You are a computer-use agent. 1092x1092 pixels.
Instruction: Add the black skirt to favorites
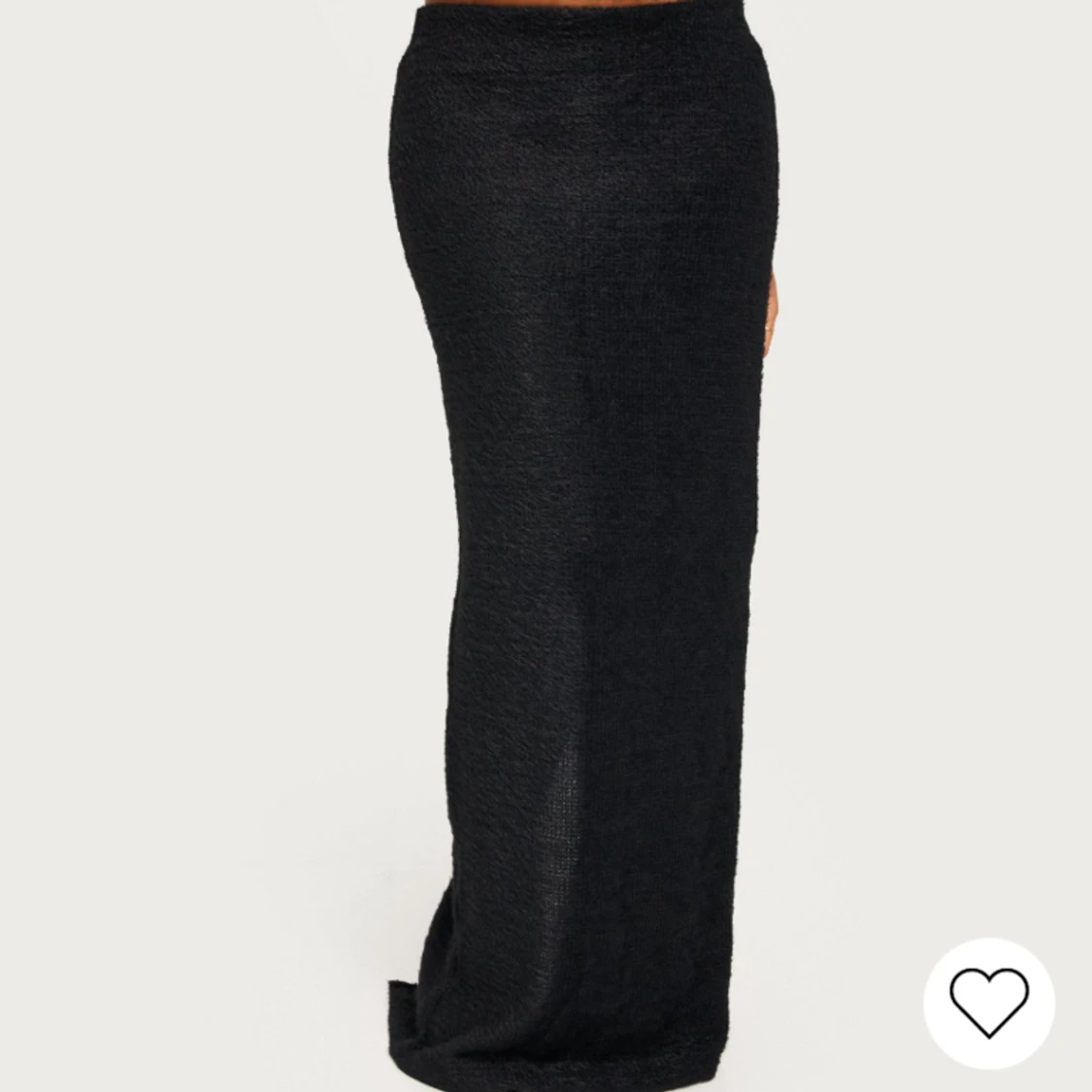988,1003
